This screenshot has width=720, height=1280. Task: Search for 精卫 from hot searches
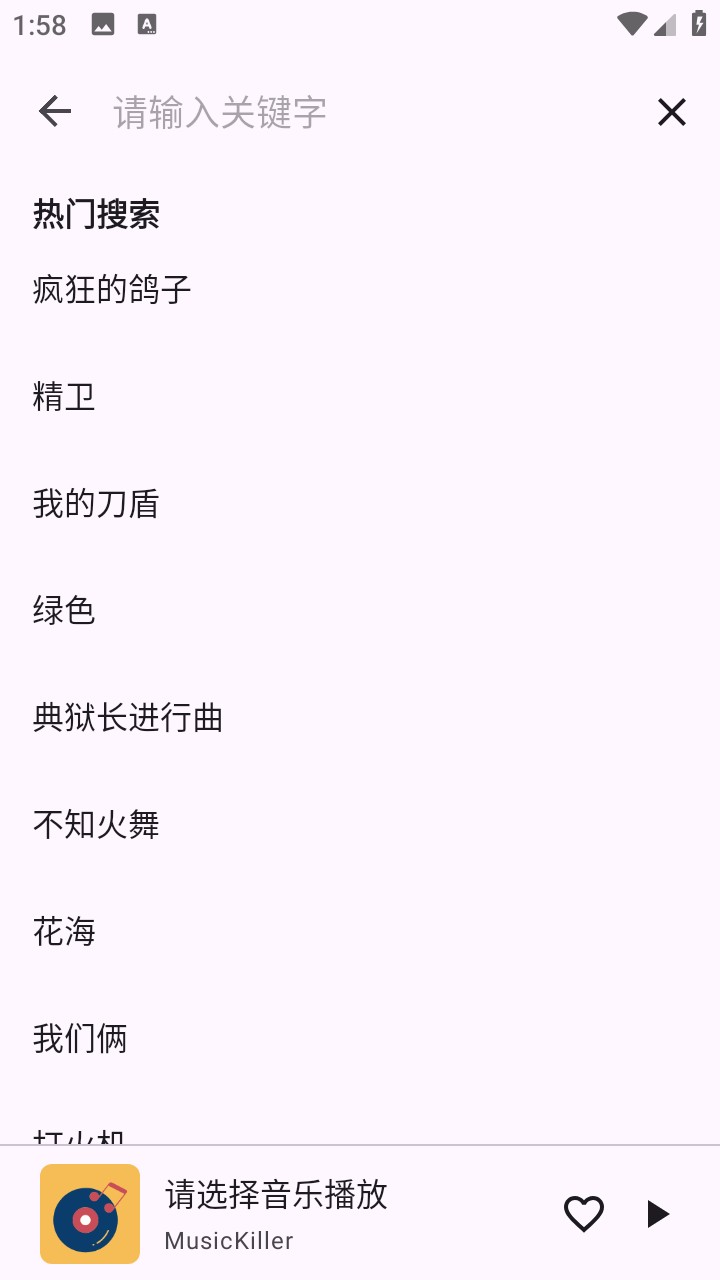[63, 396]
